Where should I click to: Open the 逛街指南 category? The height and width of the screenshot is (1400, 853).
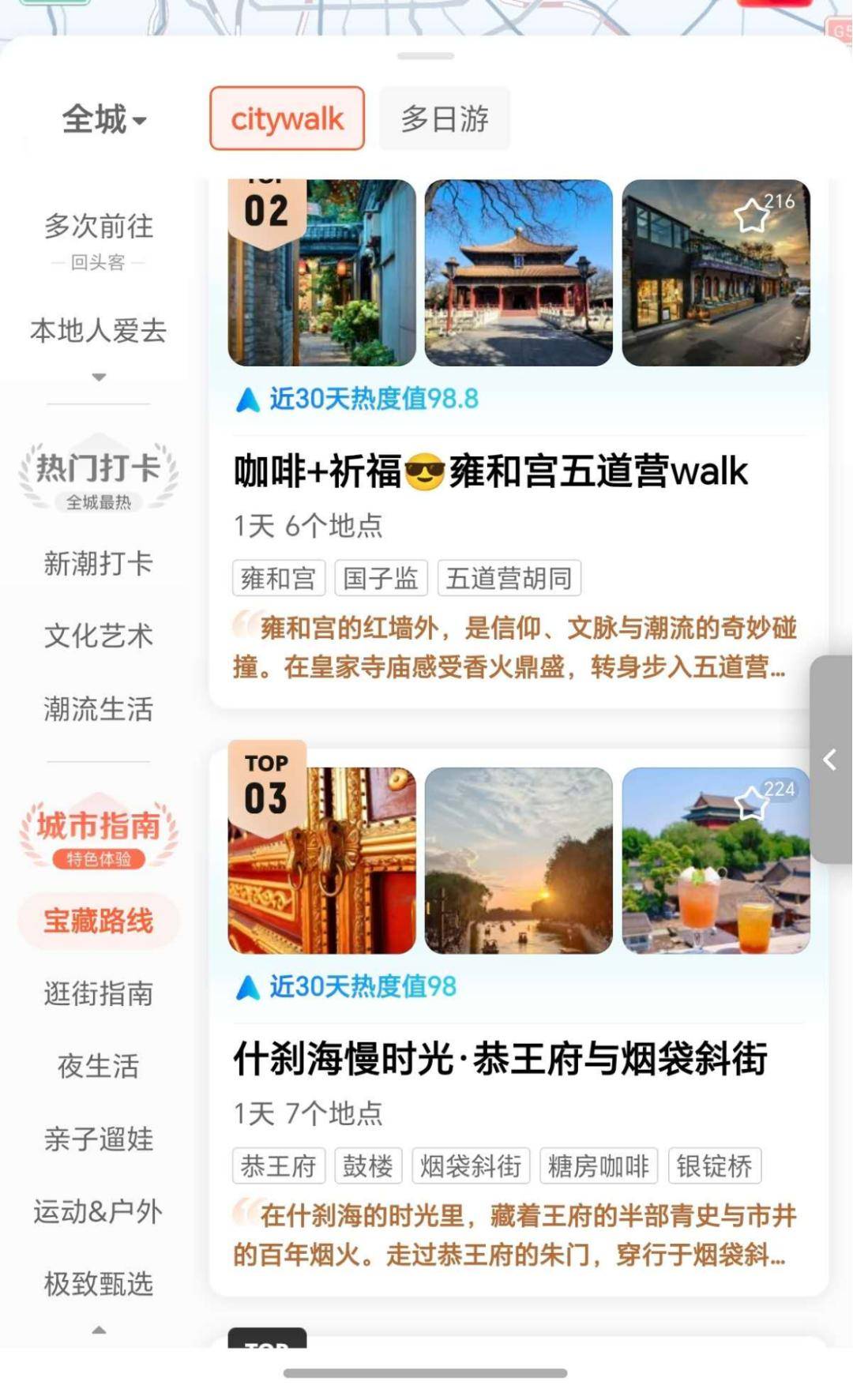tap(99, 993)
